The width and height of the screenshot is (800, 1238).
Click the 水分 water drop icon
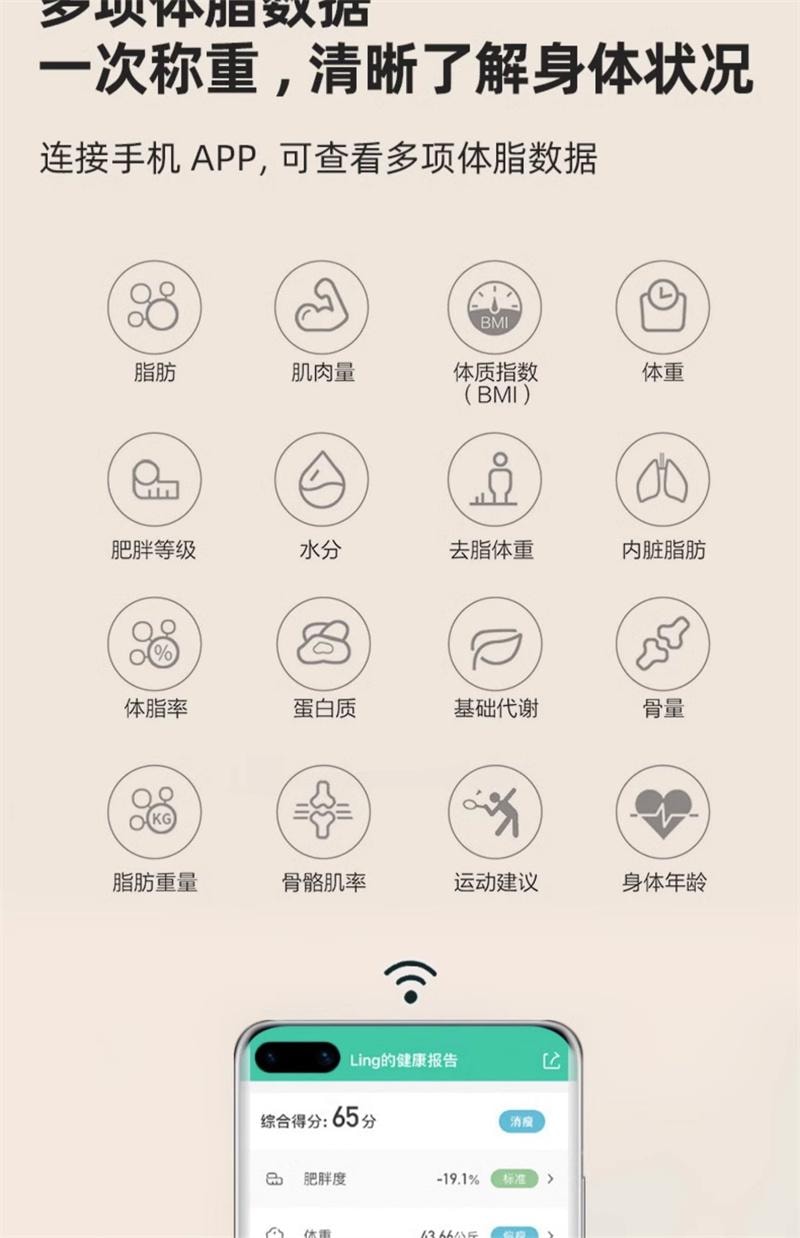click(x=322, y=480)
